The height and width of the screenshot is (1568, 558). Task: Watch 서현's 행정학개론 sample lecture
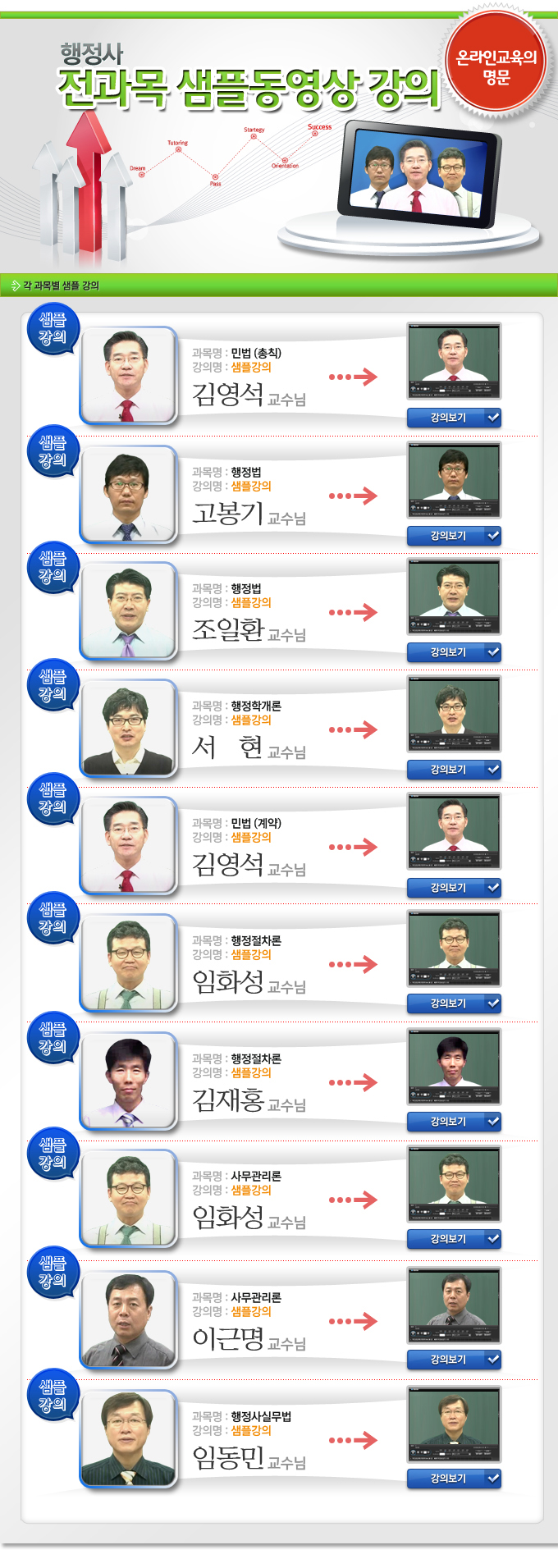(453, 770)
